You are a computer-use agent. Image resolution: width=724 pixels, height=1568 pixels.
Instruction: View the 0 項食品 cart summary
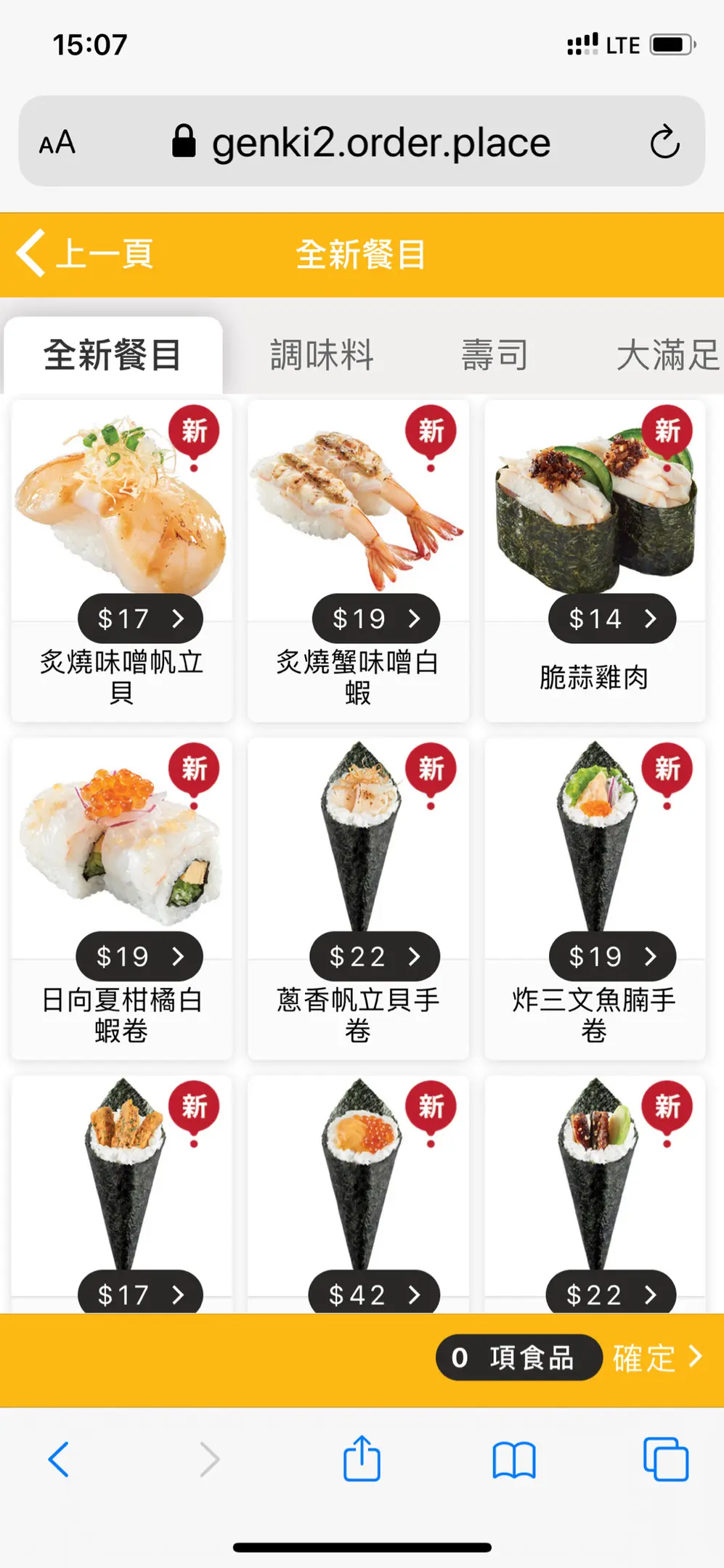pos(518,1357)
